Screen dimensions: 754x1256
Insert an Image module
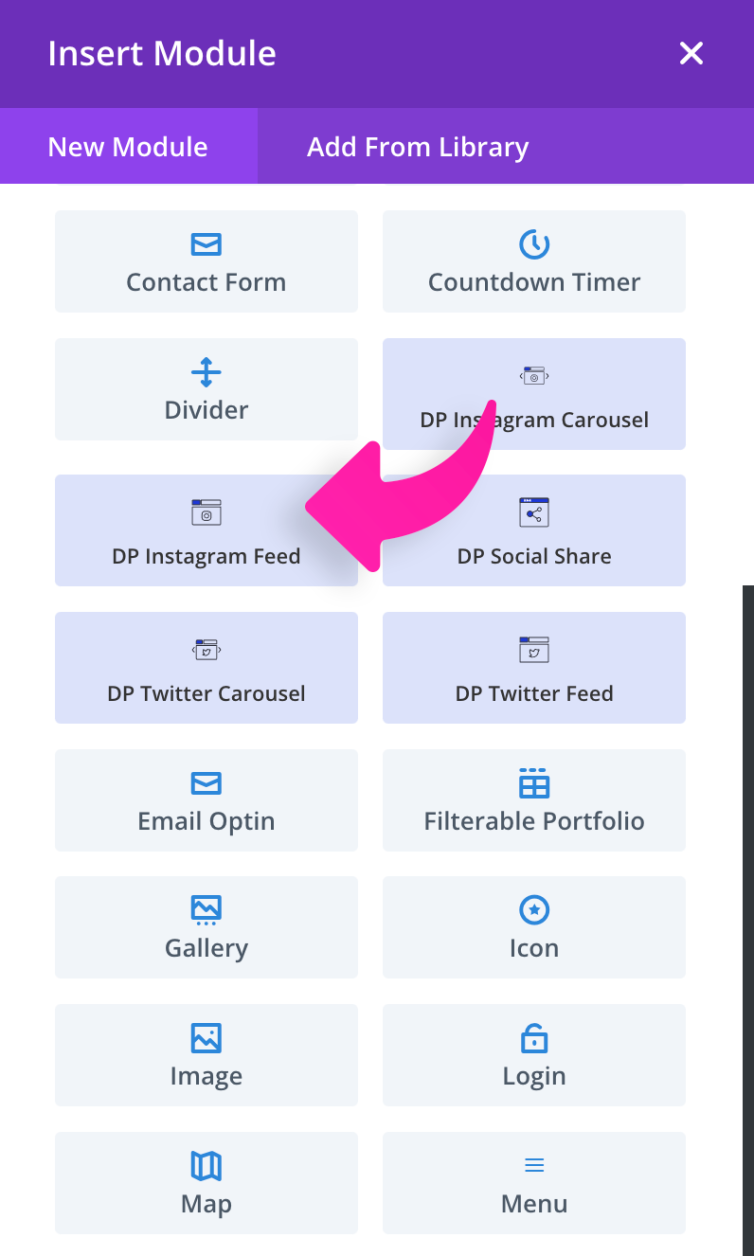pos(206,1055)
